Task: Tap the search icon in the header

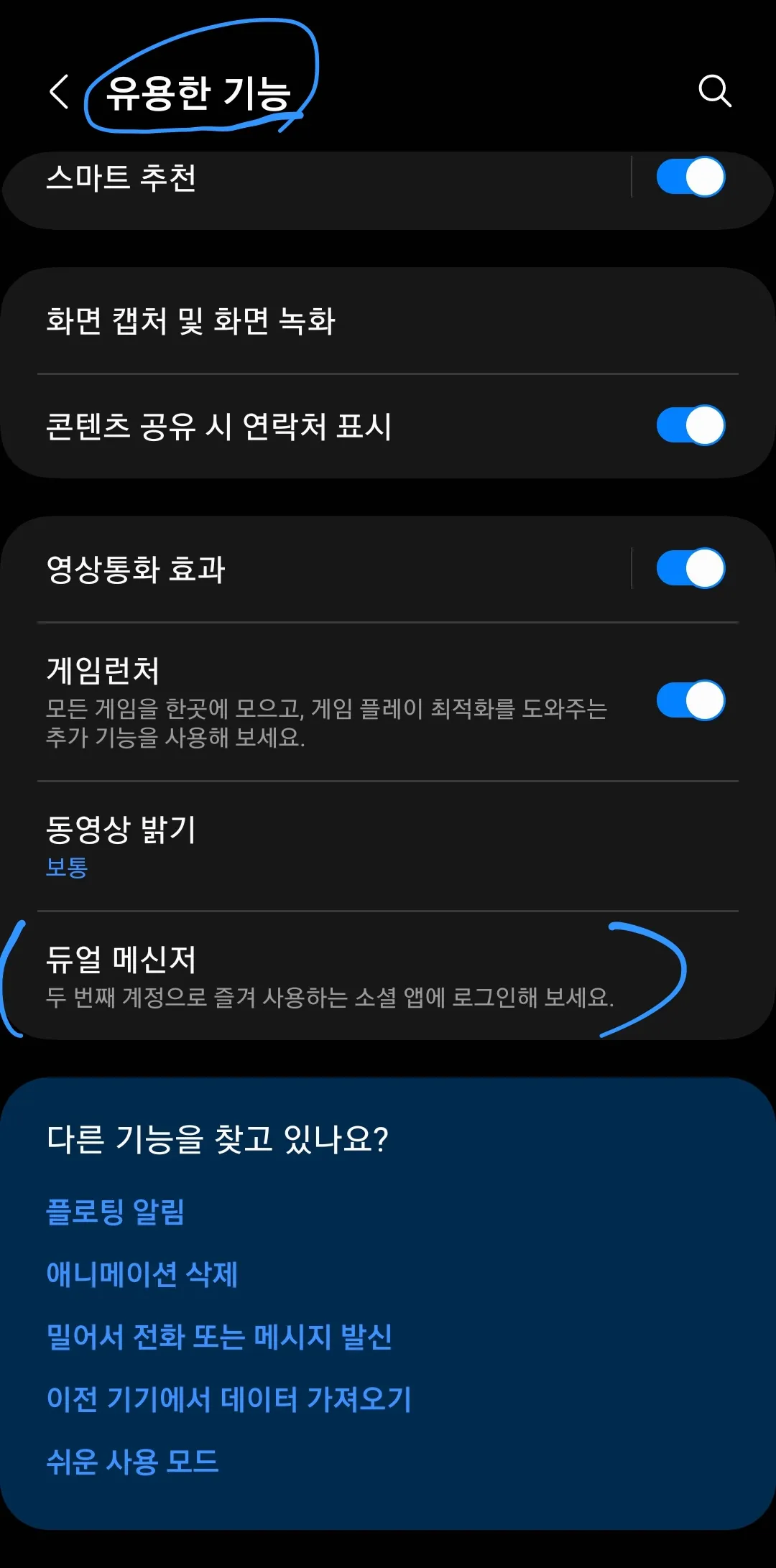Action: click(x=714, y=91)
